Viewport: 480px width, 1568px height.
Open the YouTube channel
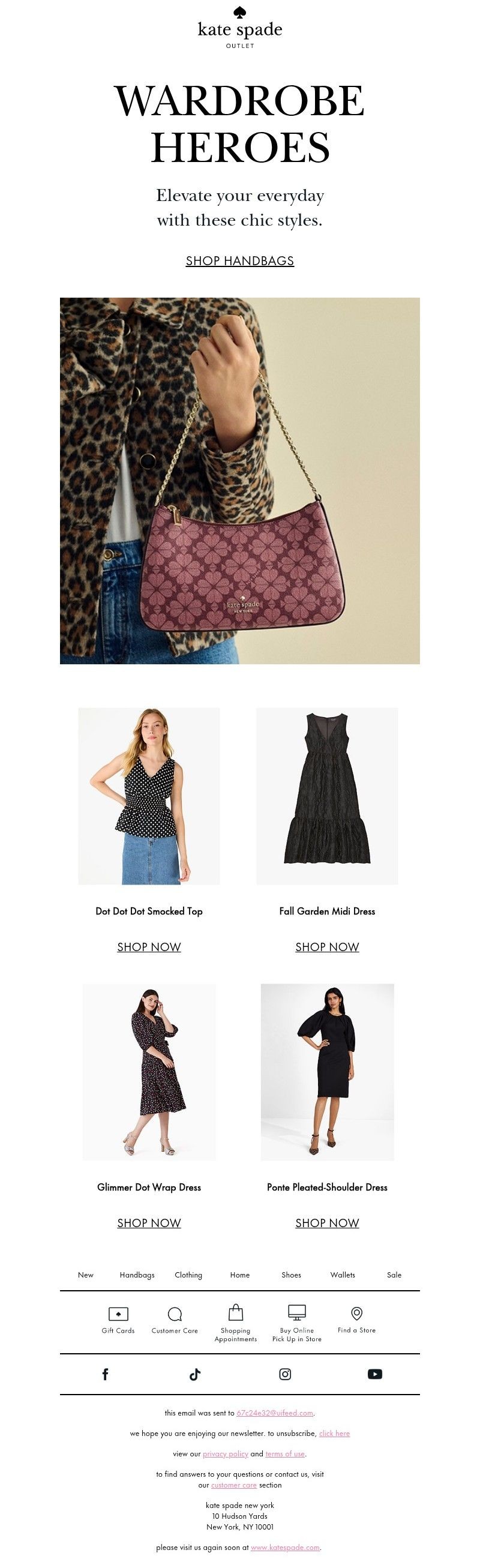pyautogui.click(x=375, y=1374)
